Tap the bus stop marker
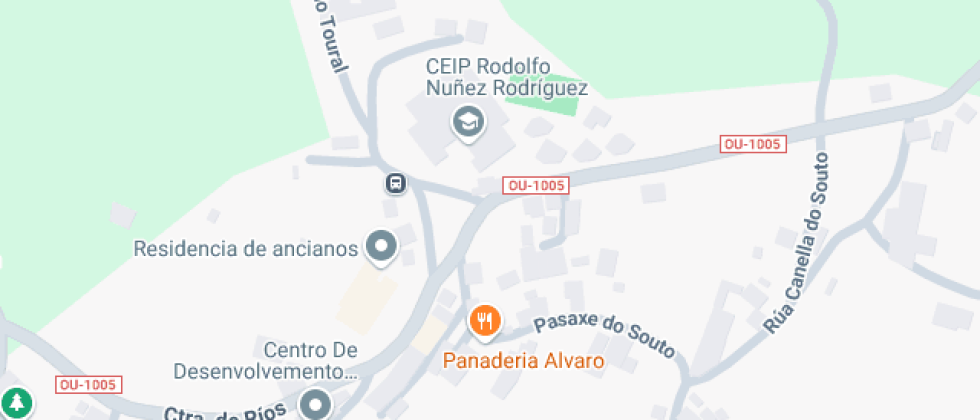The height and width of the screenshot is (420, 980). pos(396,183)
